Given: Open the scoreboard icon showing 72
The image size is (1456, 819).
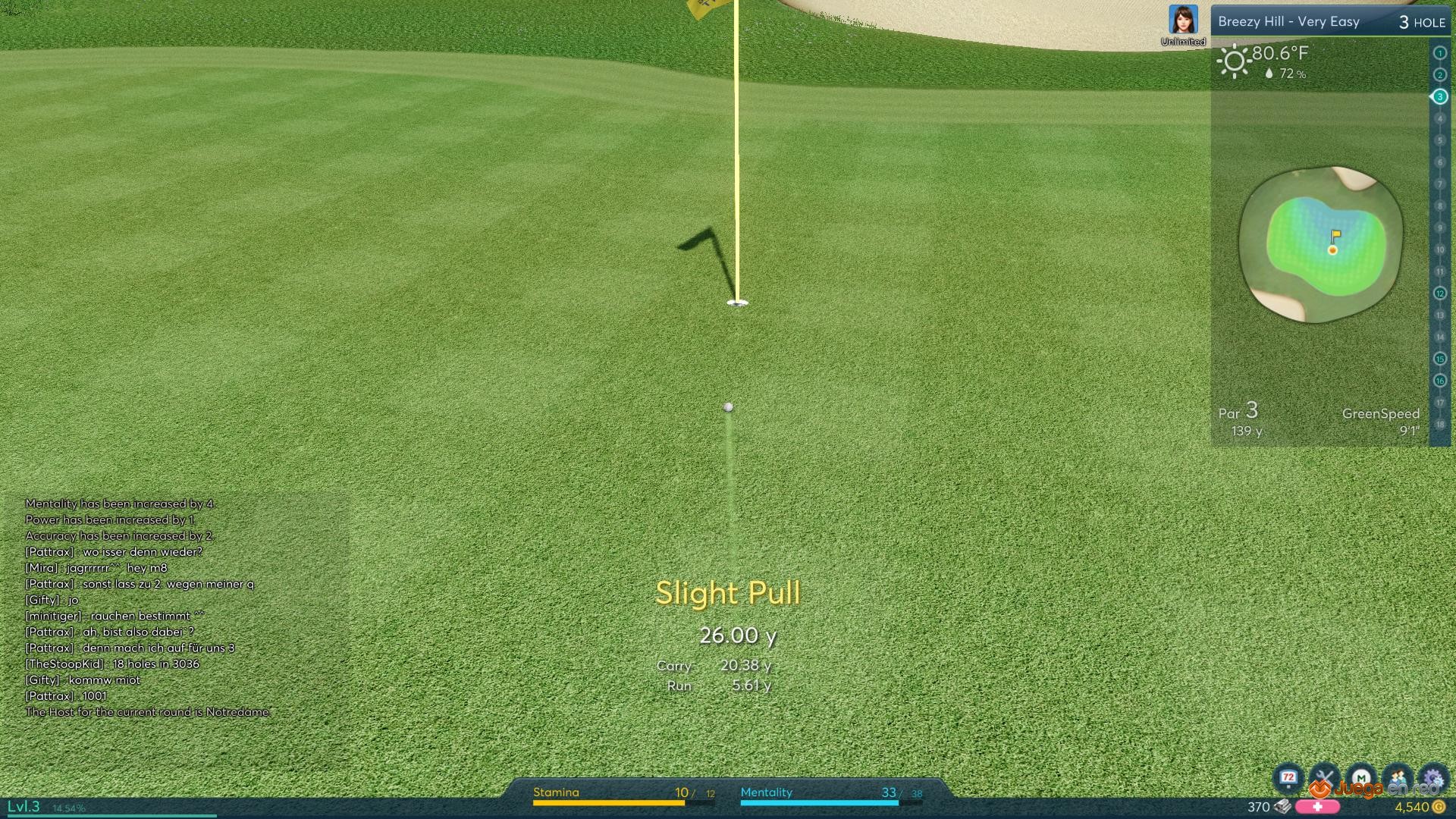Looking at the screenshot, I should click(1288, 778).
